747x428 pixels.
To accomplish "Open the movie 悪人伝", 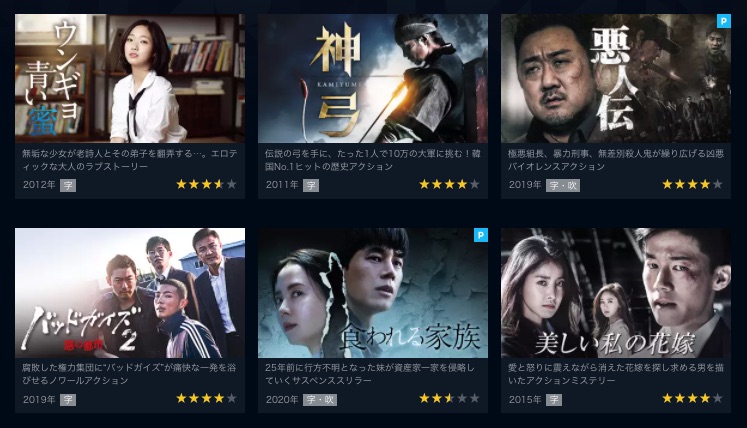I will [x=615, y=78].
